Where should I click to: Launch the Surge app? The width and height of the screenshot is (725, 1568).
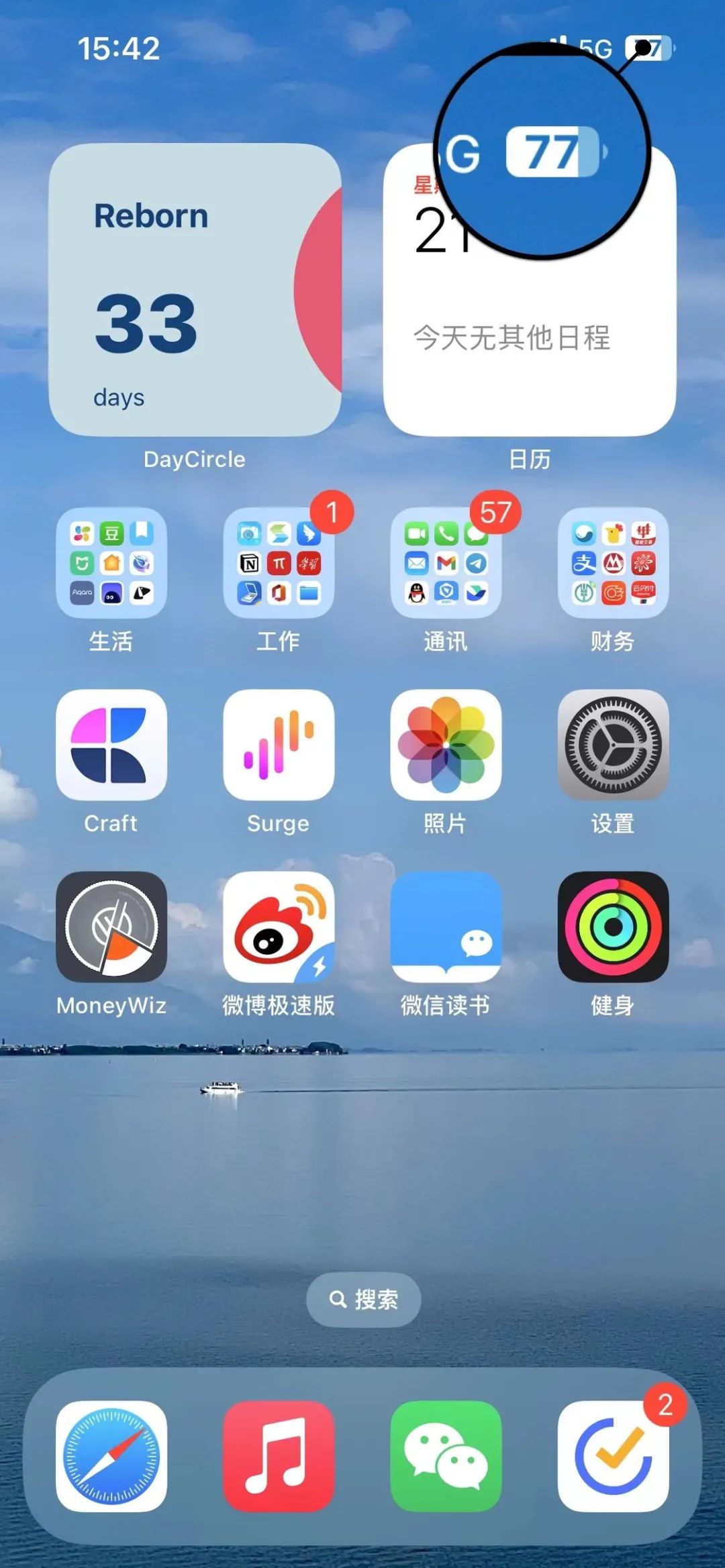tap(279, 745)
